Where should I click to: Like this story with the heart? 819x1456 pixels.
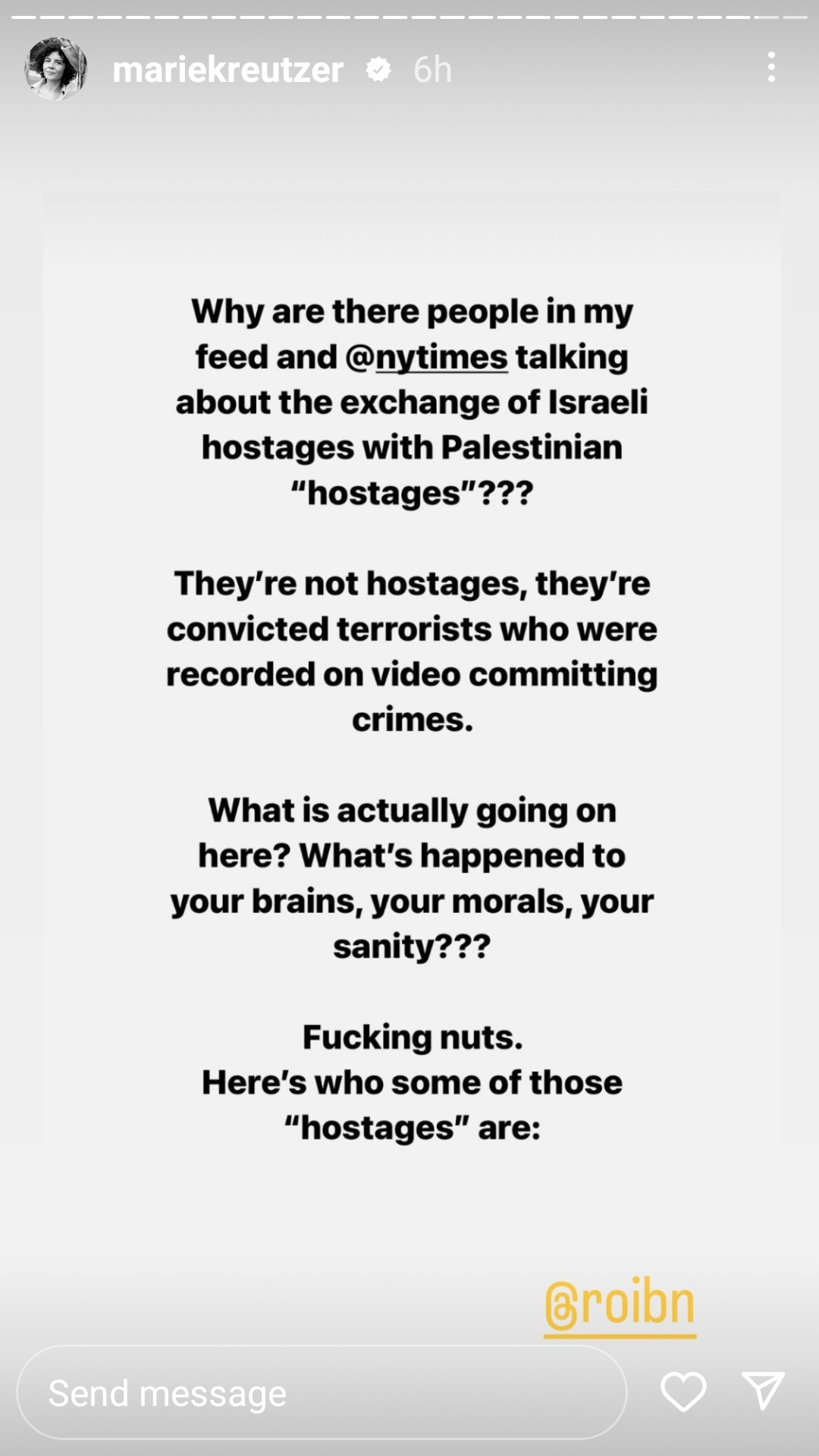683,1392
